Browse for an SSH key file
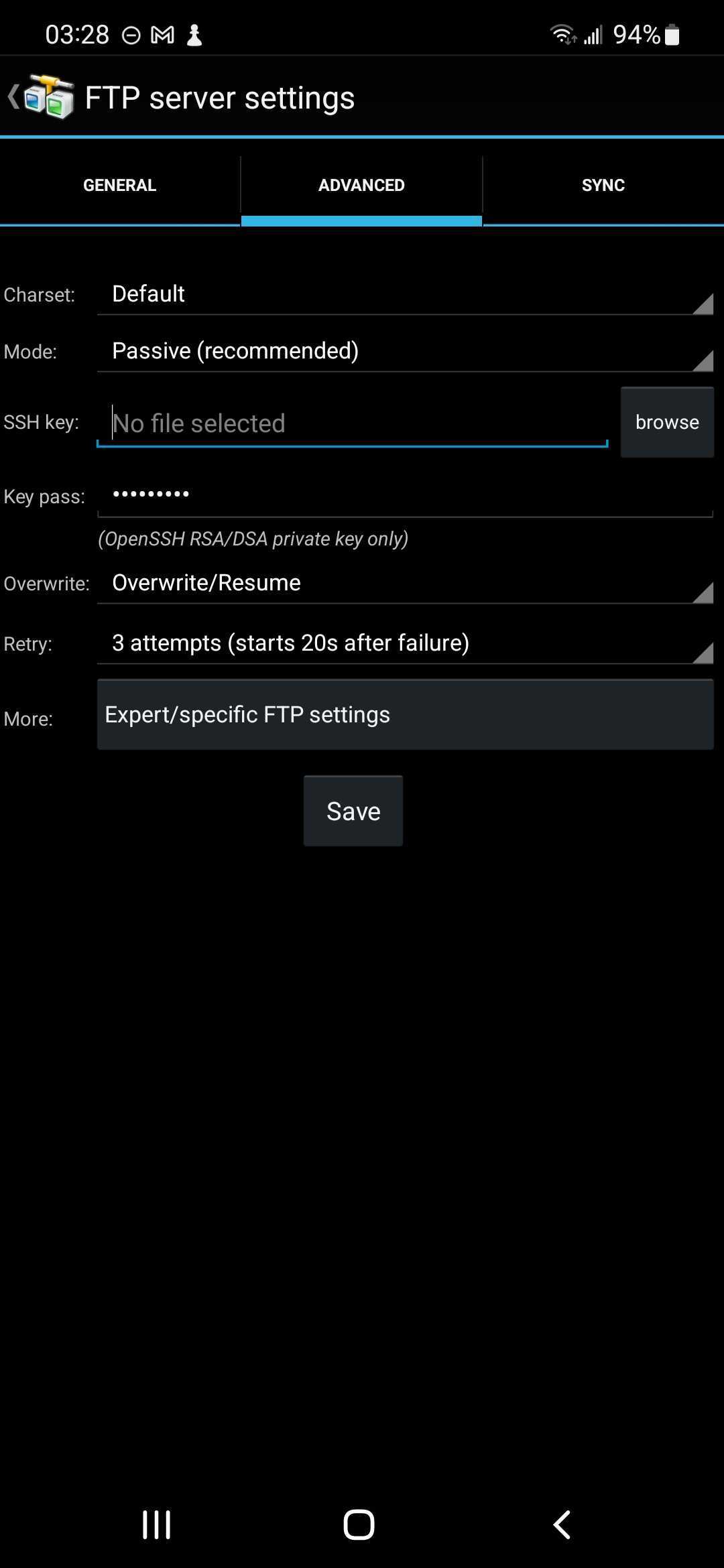The image size is (724, 1568). 666,422
